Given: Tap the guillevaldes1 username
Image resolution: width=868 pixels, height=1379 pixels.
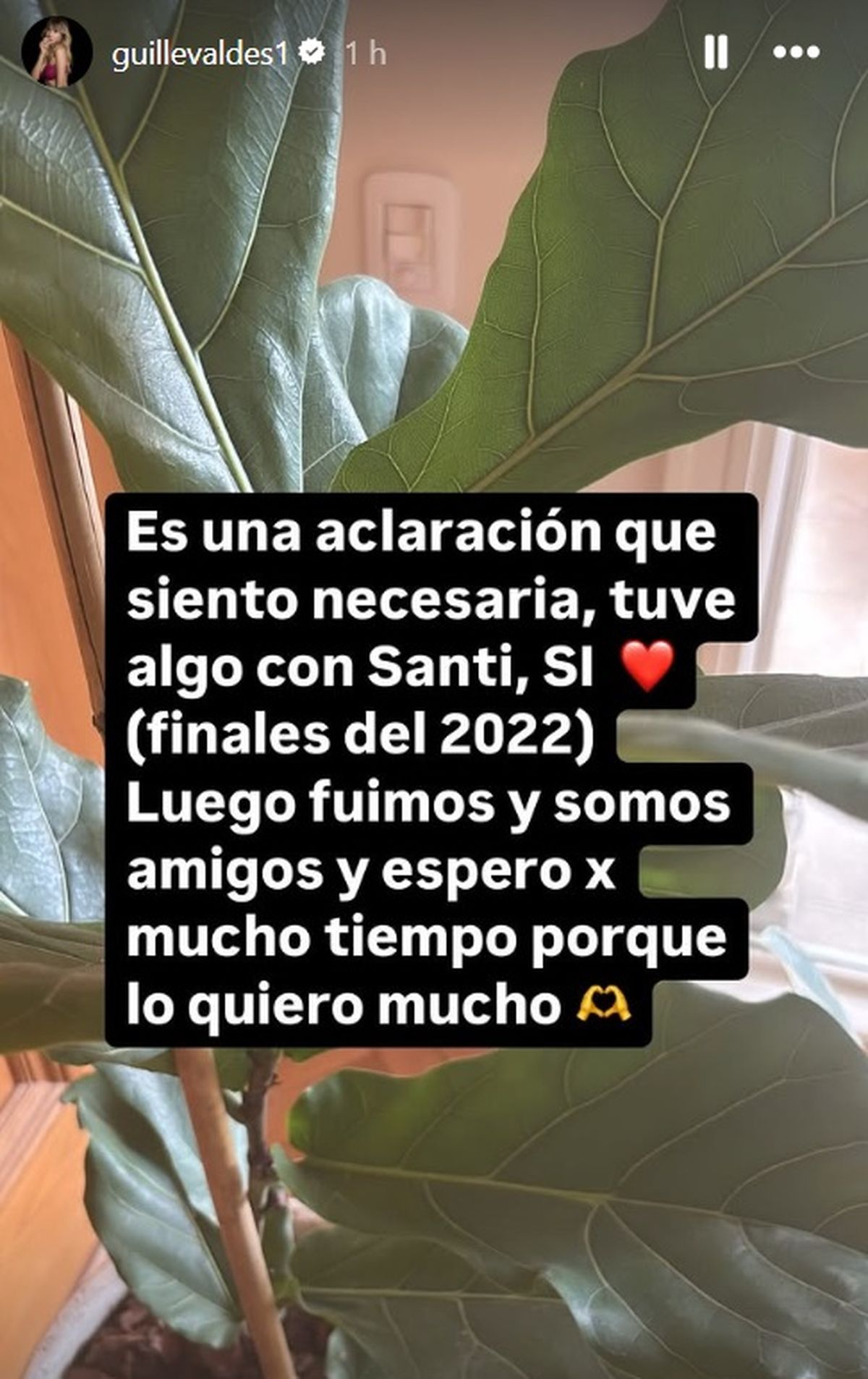Looking at the screenshot, I should coord(200,53).
